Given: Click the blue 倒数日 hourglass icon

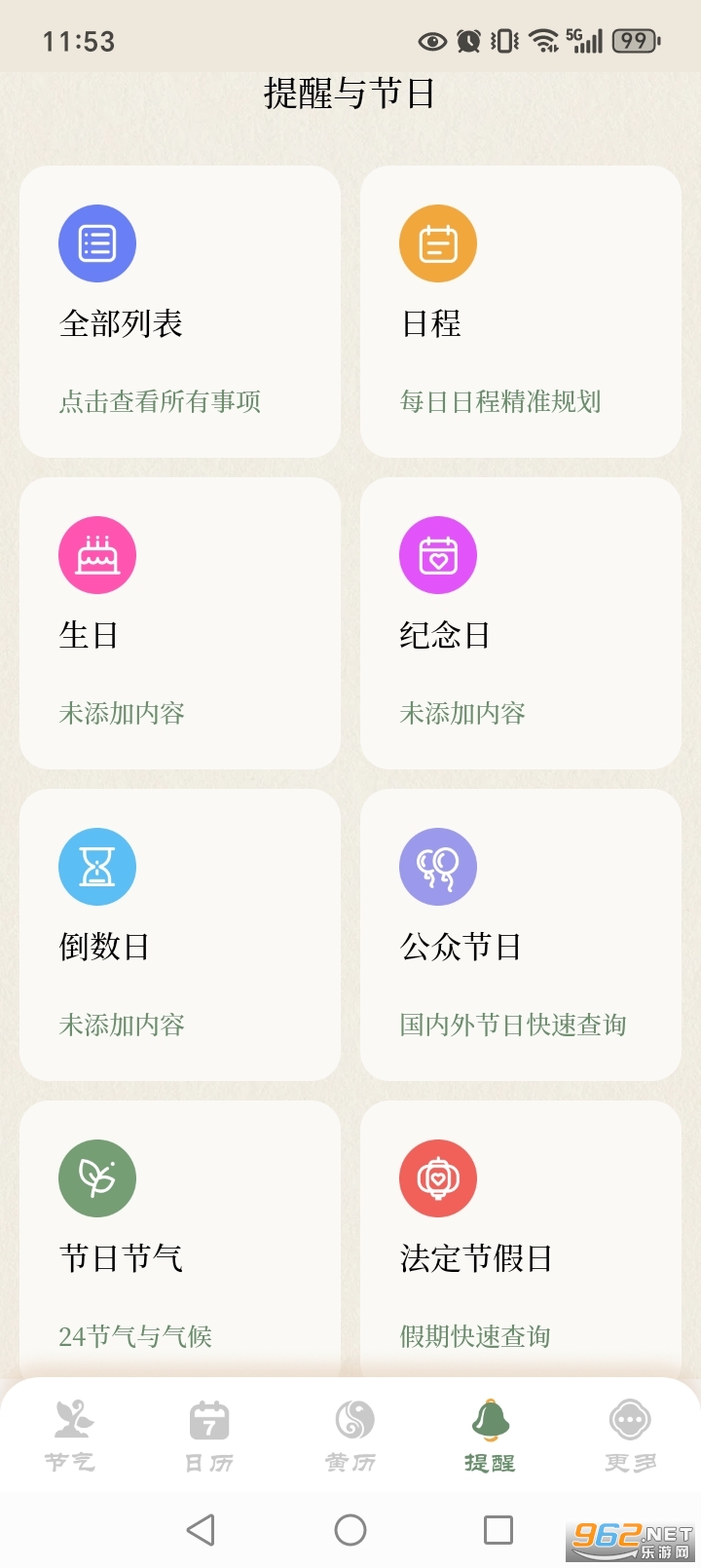Looking at the screenshot, I should click(x=97, y=866).
